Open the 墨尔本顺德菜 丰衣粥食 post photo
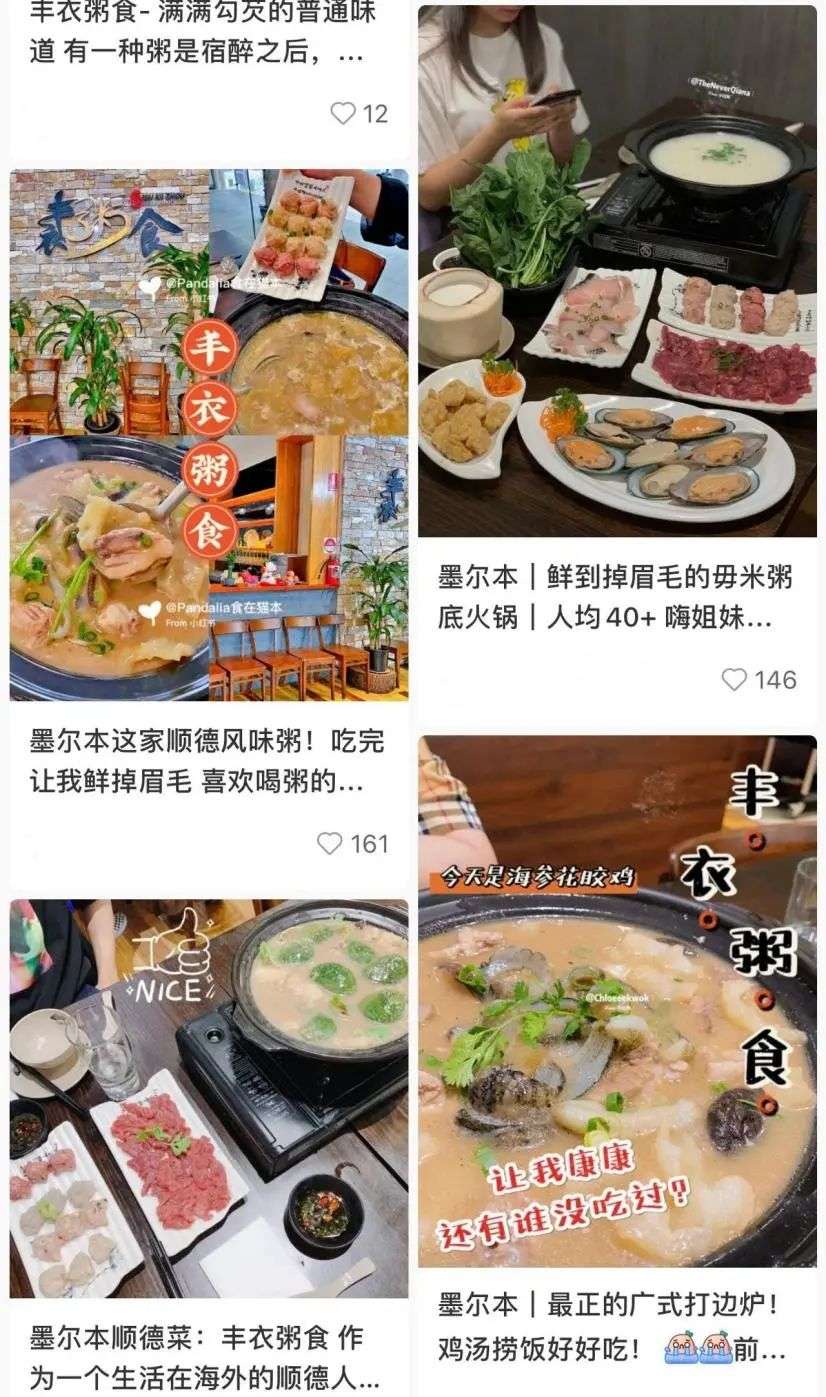The width and height of the screenshot is (826, 1397). tap(209, 1098)
